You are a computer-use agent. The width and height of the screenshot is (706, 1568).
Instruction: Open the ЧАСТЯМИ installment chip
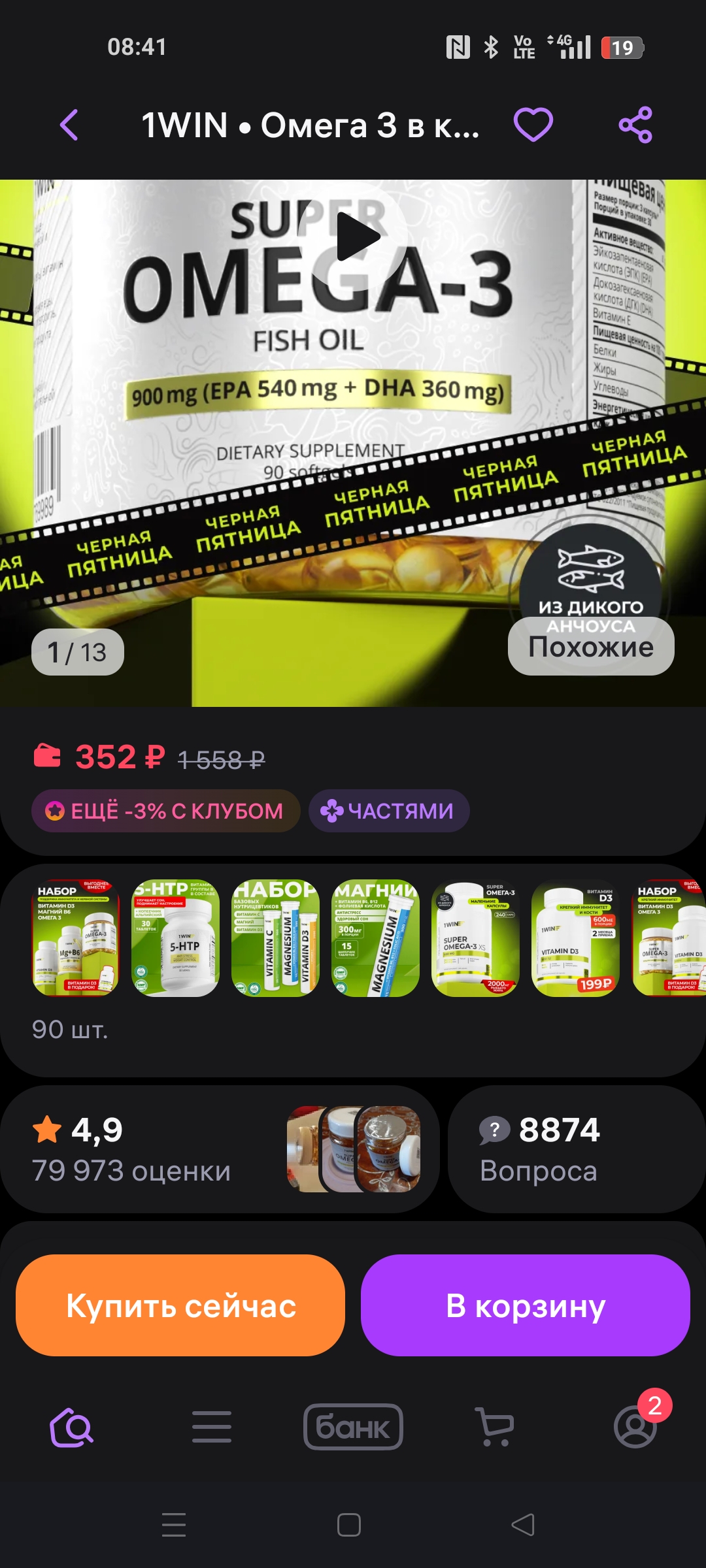click(x=388, y=811)
